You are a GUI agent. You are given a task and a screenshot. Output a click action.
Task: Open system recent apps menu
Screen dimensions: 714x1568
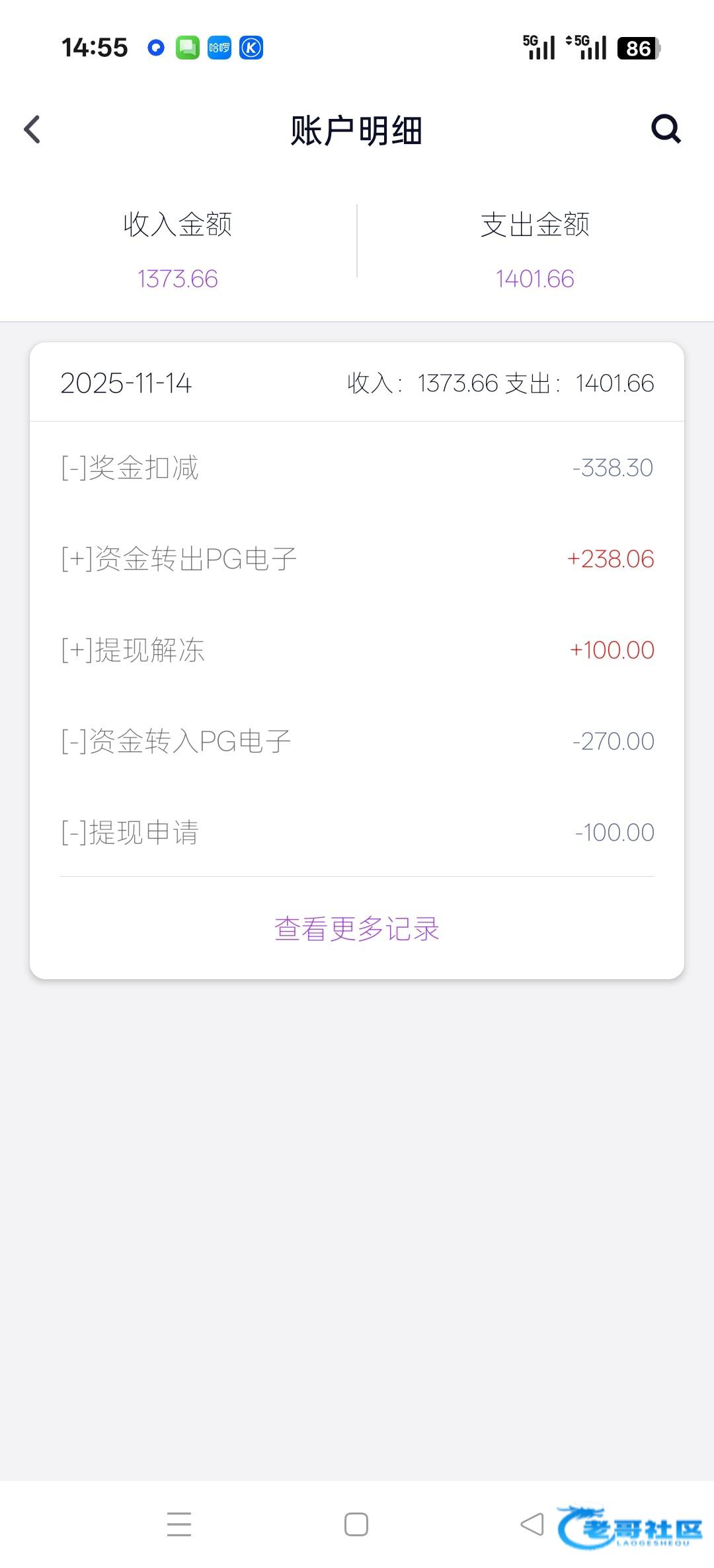[179, 1524]
